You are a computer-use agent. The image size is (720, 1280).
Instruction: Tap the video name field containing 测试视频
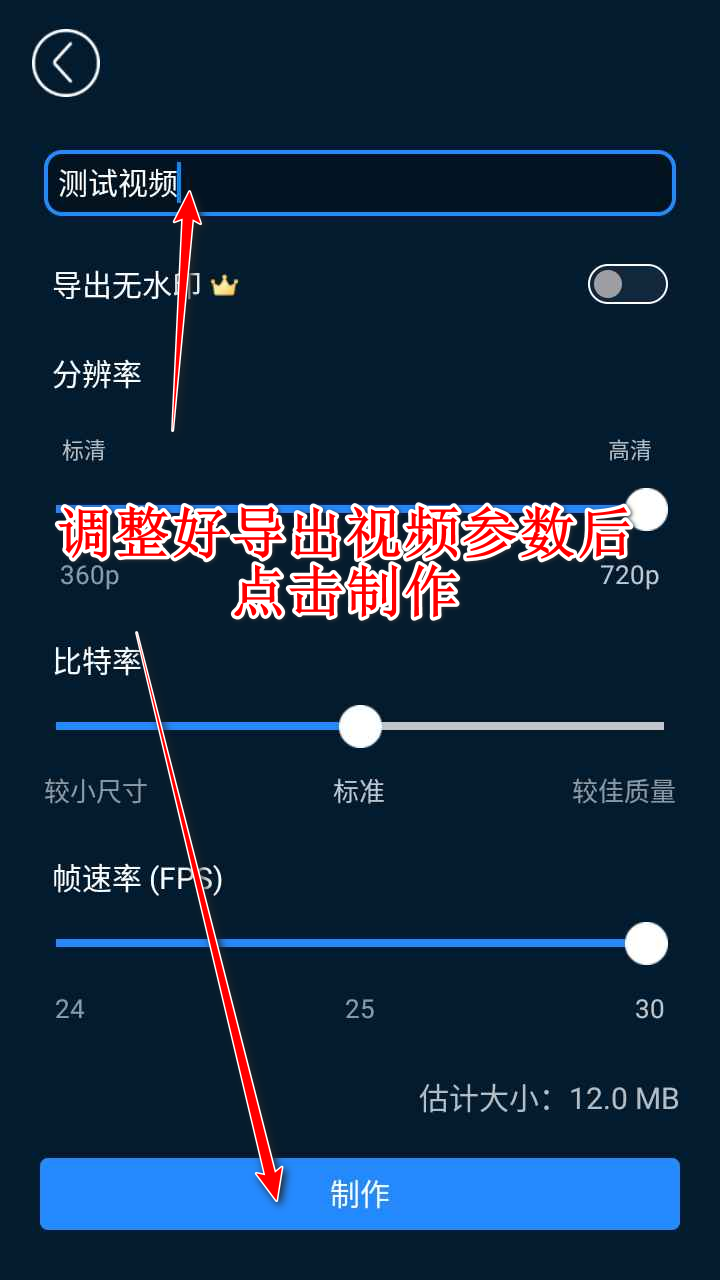tap(360, 183)
